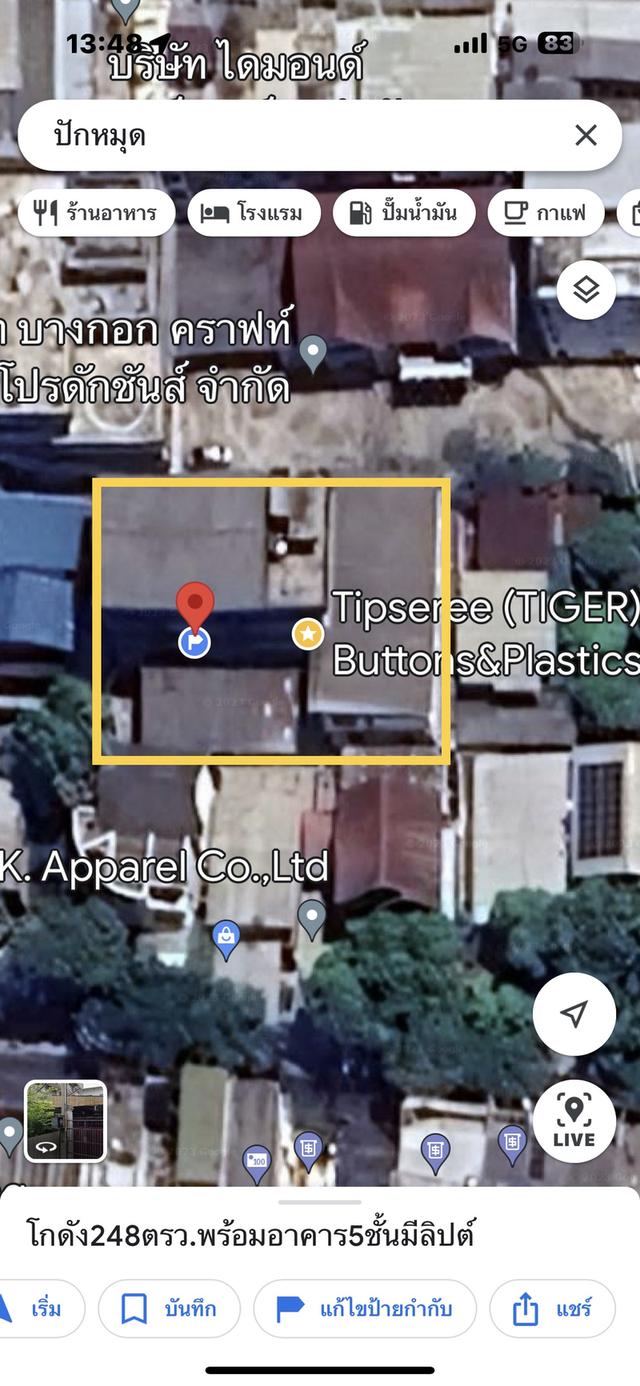Save place with บันทึก button
The height and width of the screenshot is (1386, 640).
point(169,1308)
